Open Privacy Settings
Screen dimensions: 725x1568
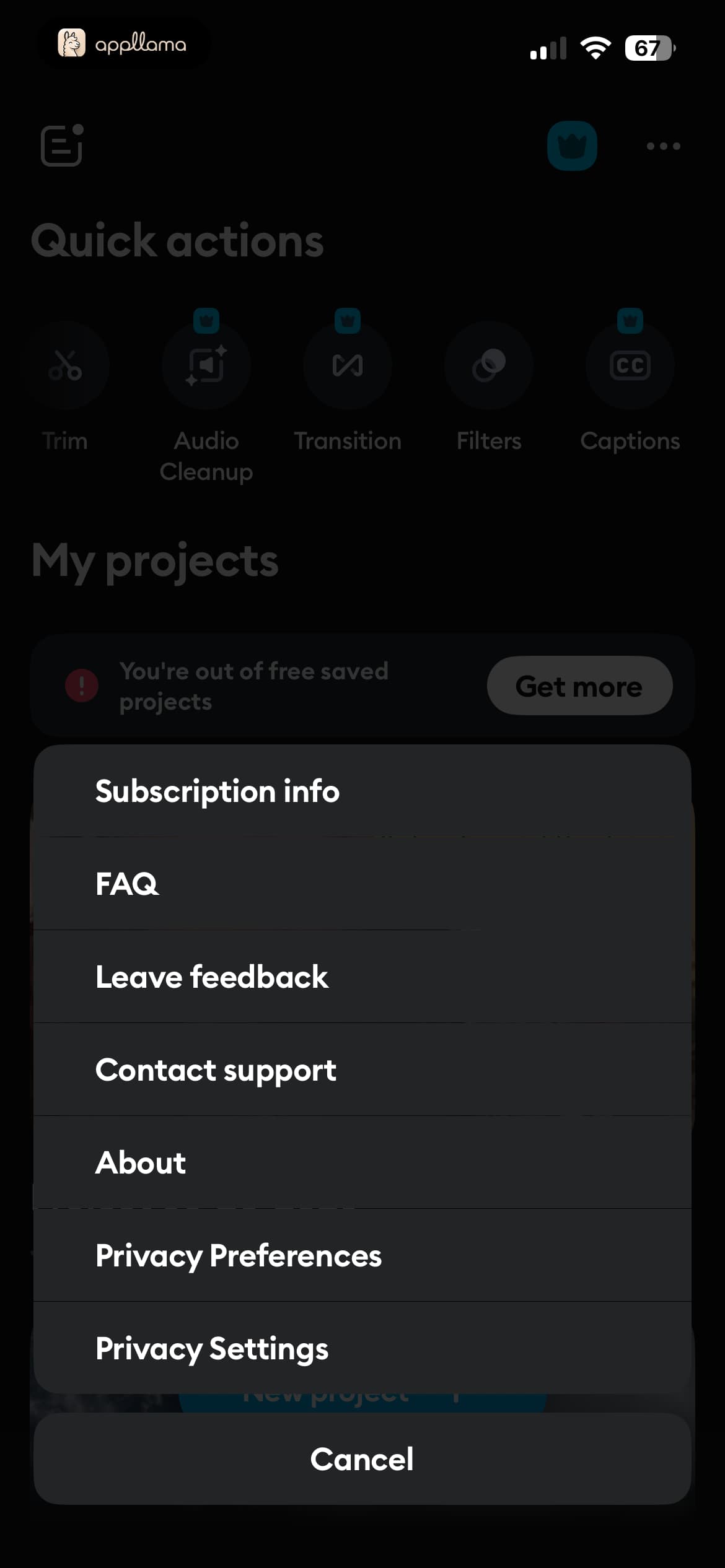(x=362, y=1348)
